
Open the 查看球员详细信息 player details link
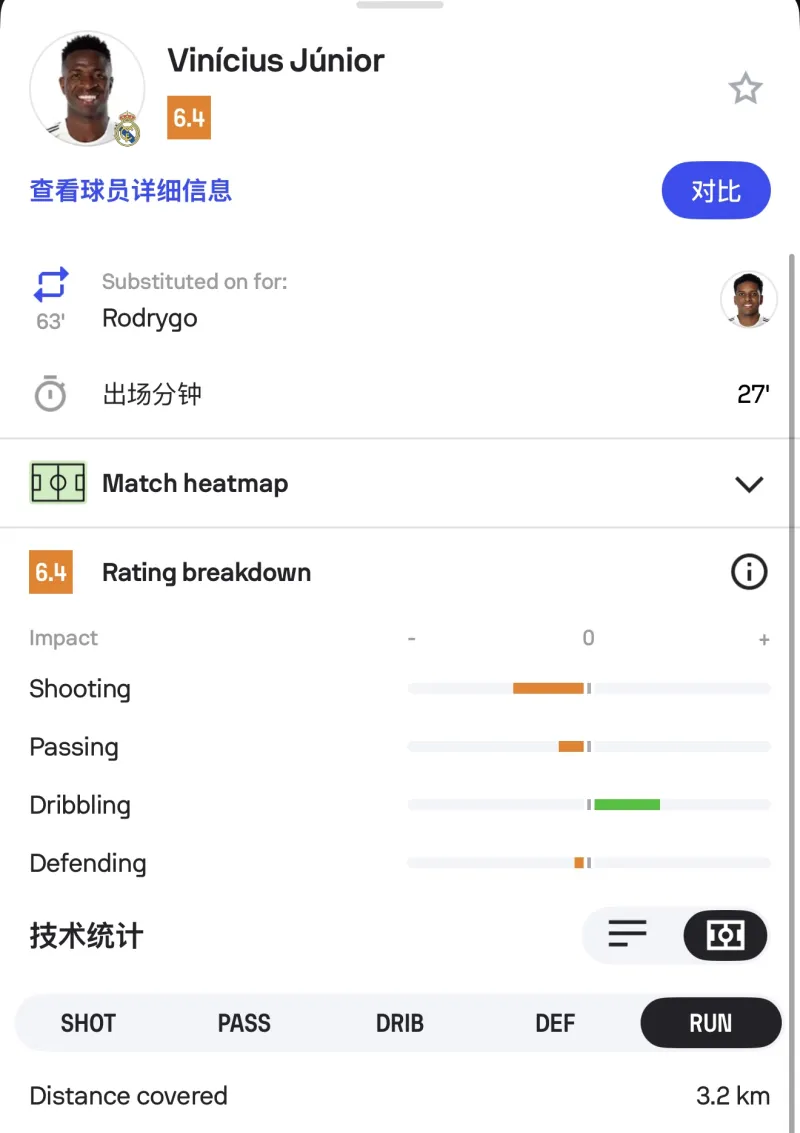point(131,190)
